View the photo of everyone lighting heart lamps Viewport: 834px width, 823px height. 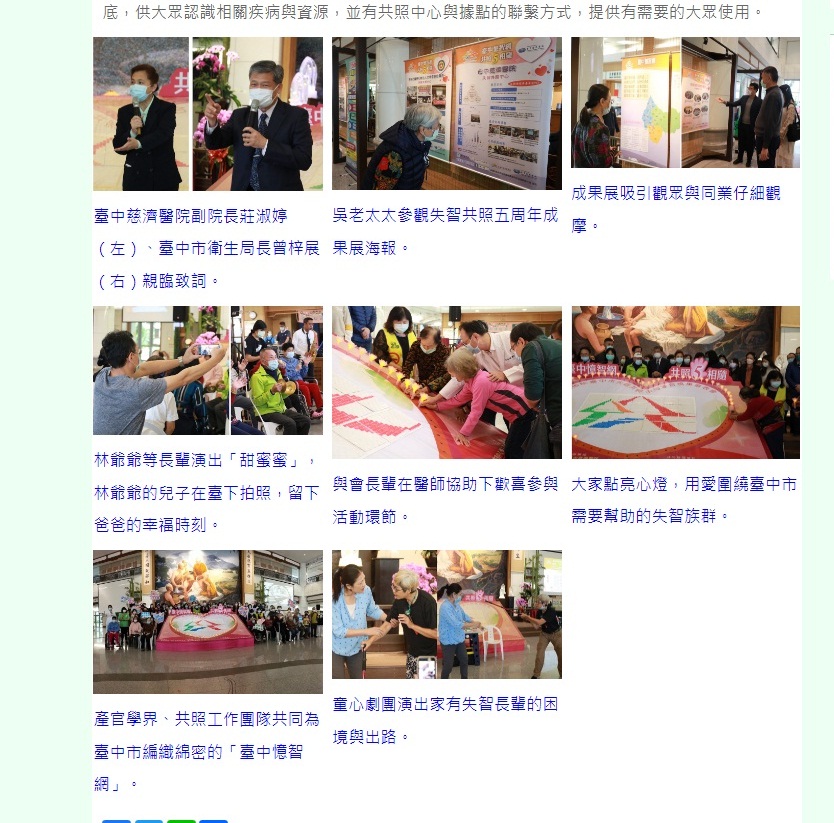pos(685,382)
